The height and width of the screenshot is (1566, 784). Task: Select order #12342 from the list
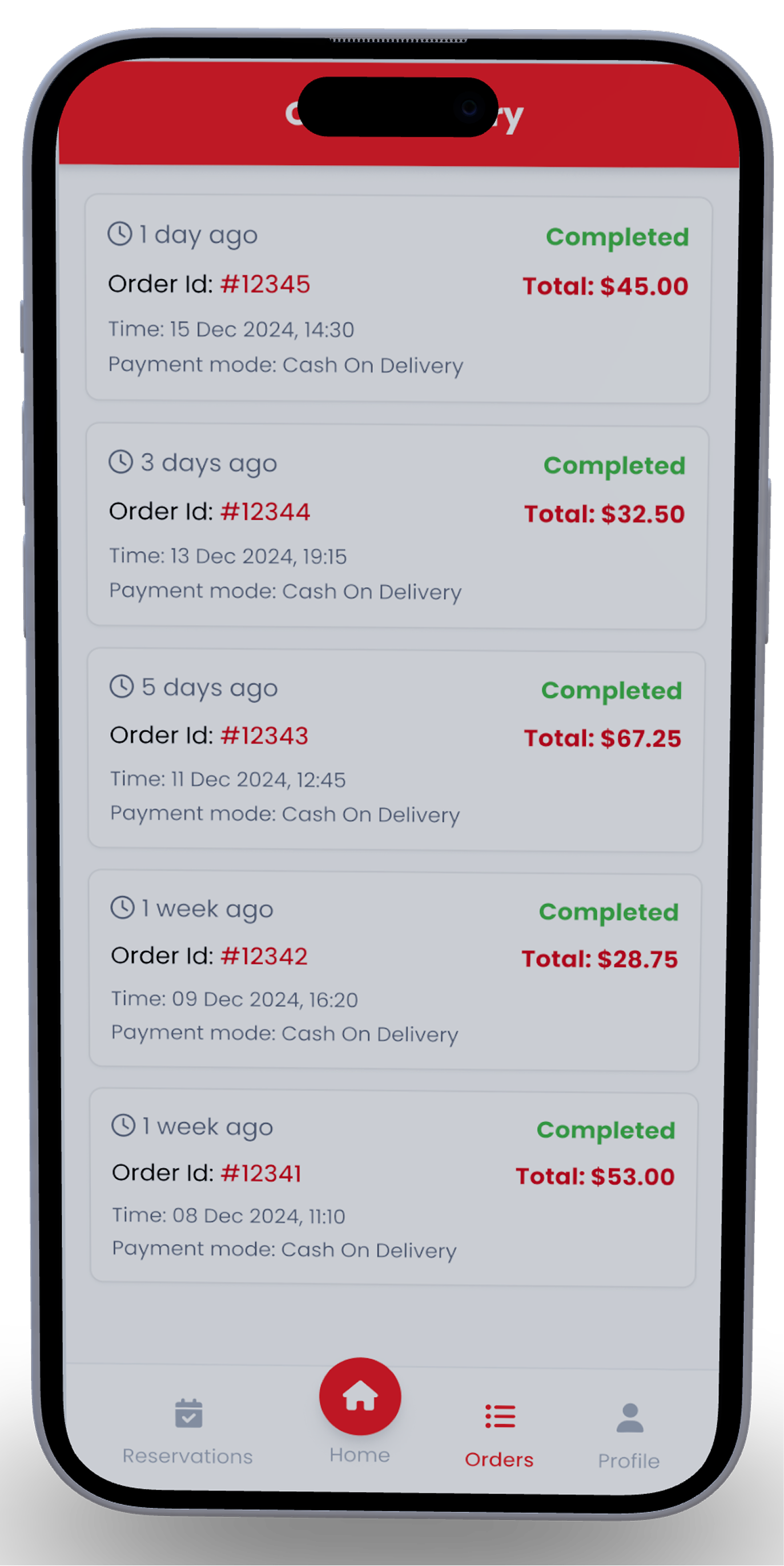coord(395,971)
